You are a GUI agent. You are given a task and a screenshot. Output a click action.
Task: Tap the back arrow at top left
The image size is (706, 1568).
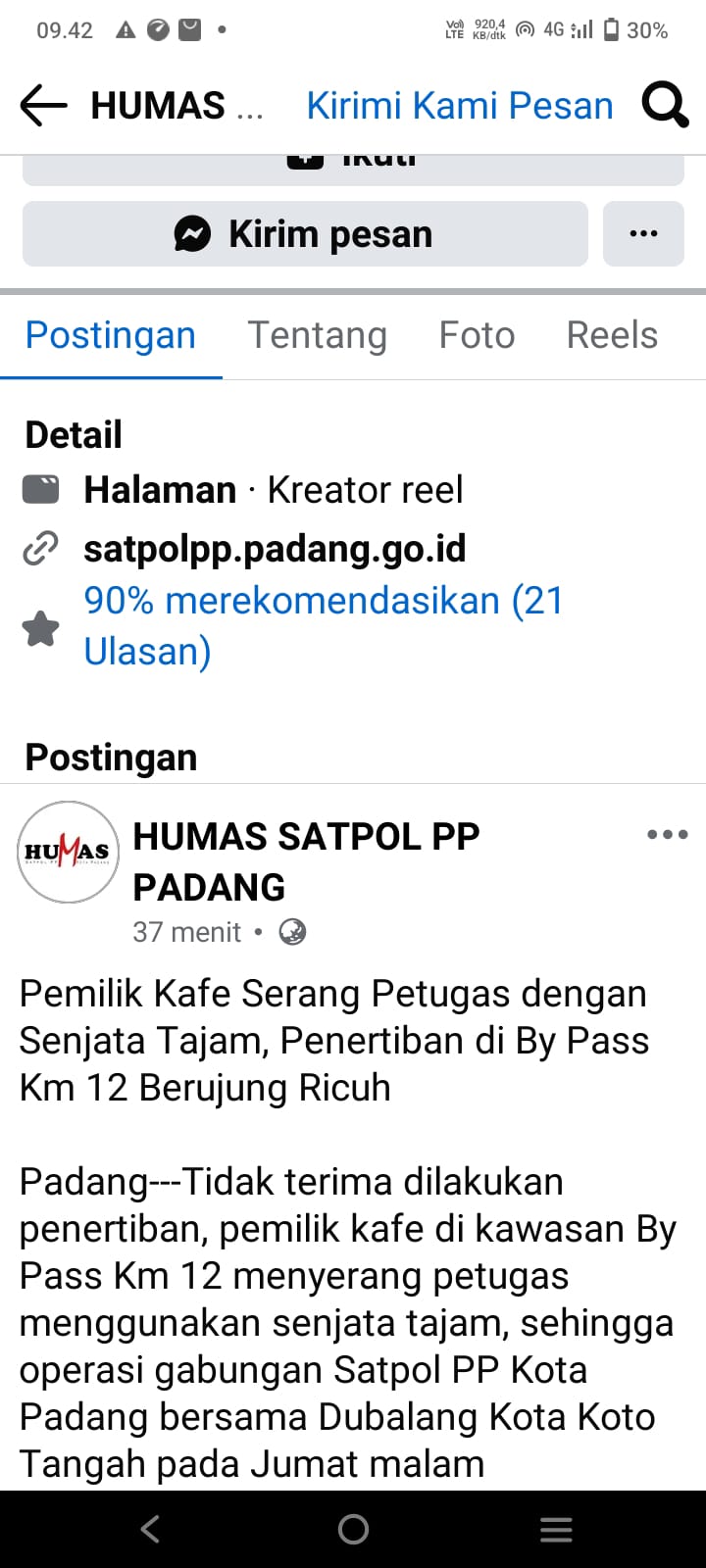tap(41, 105)
